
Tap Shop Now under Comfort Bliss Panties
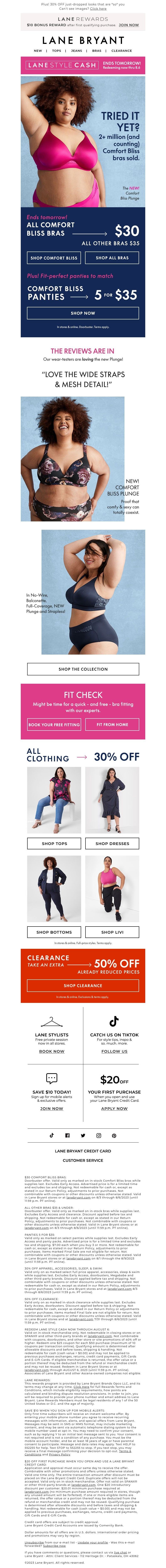click(x=83, y=313)
